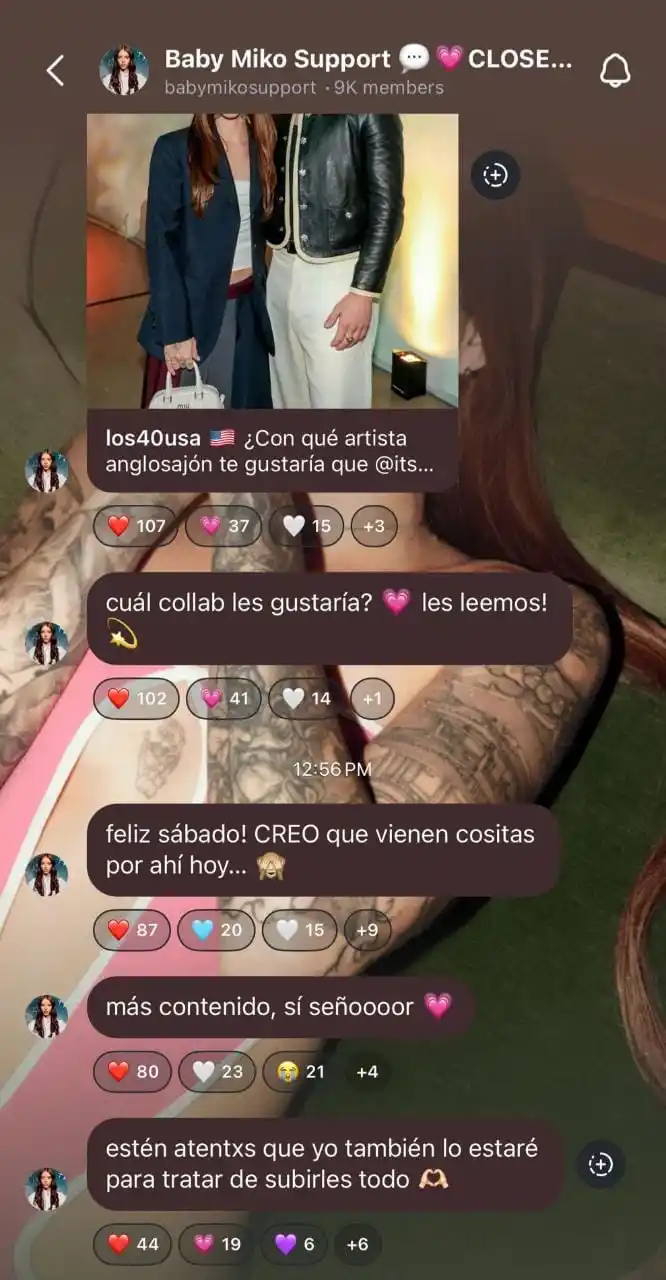Screen dimensions: 666x1280
Task: Show the +3 more reactions under photo post
Action: tap(373, 526)
